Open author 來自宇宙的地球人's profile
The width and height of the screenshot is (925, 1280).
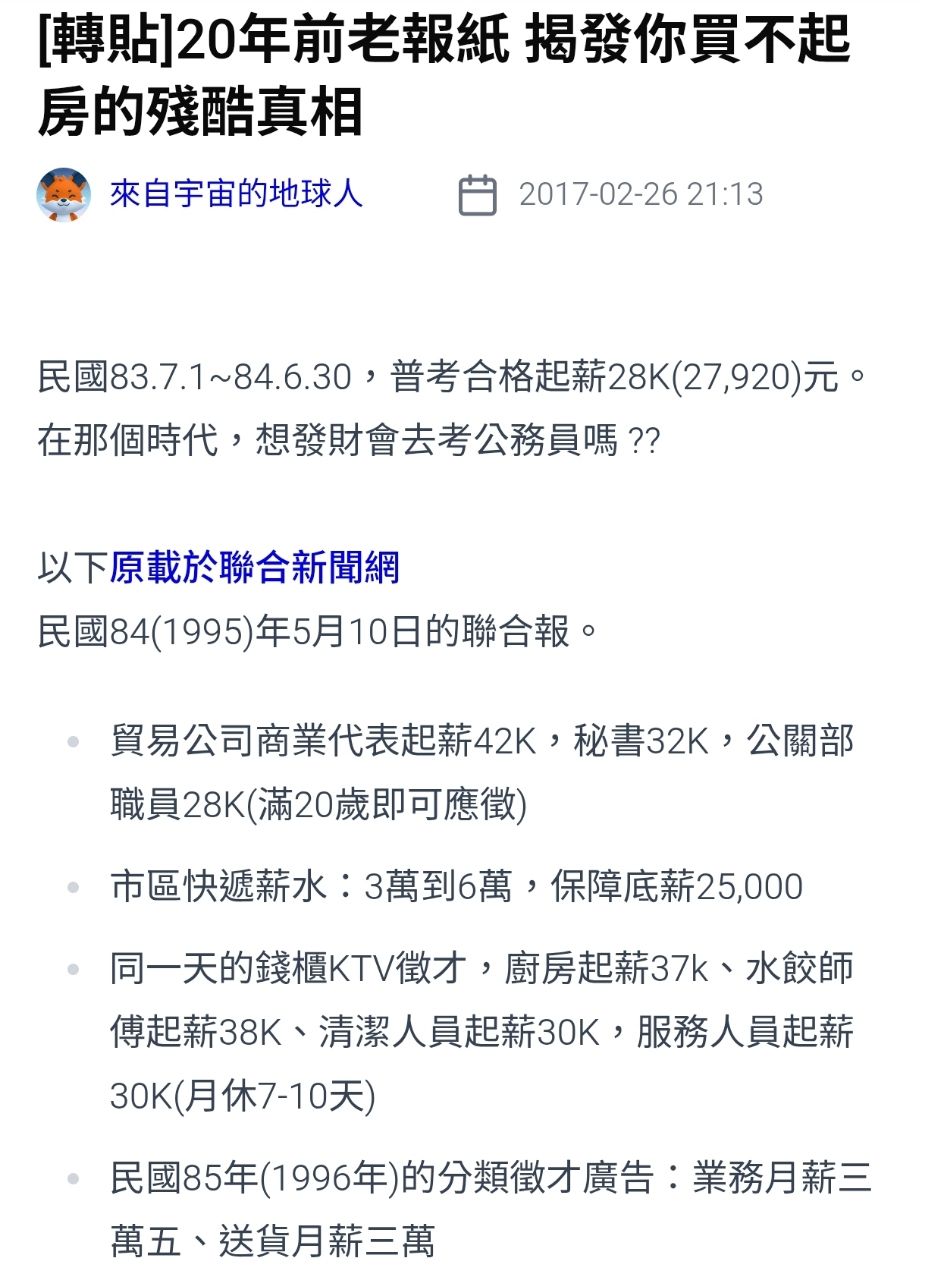[x=236, y=193]
